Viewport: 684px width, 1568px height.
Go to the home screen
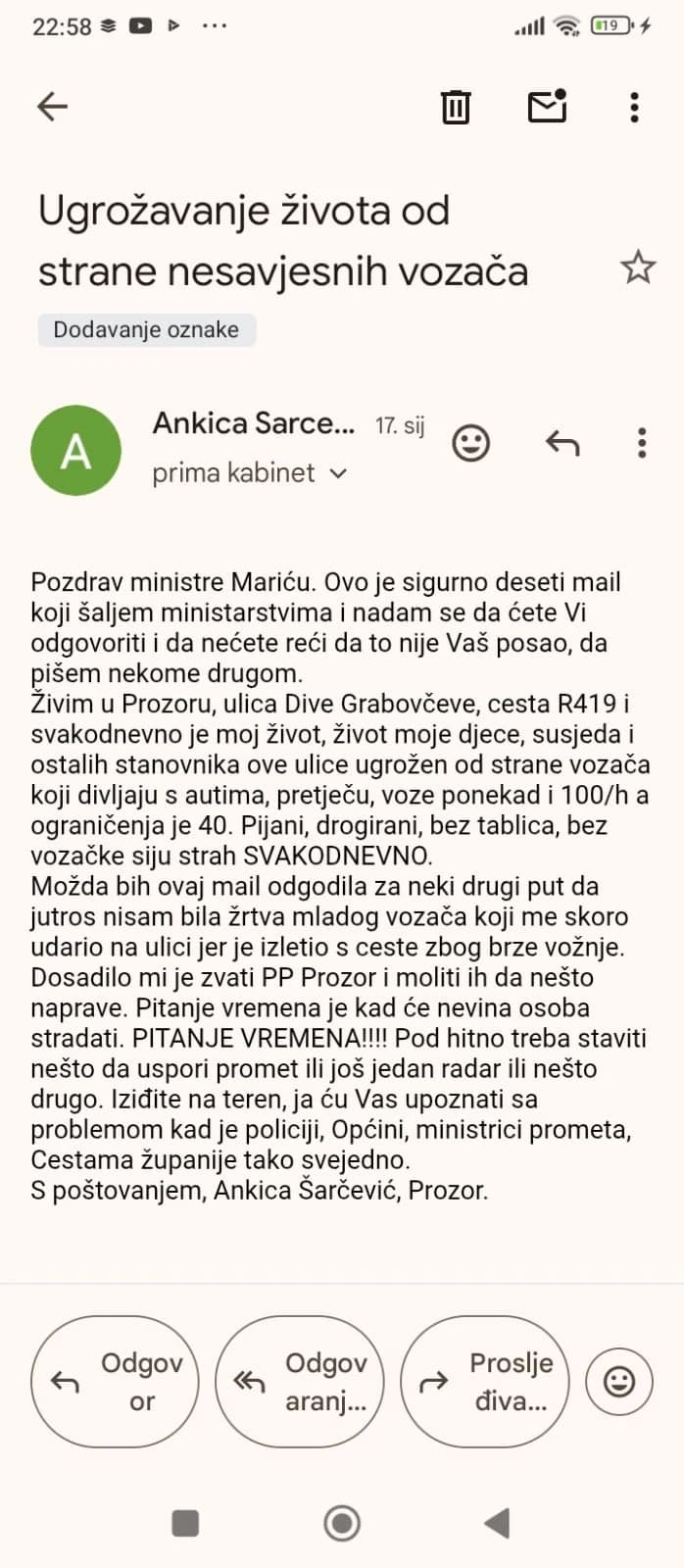click(342, 1523)
